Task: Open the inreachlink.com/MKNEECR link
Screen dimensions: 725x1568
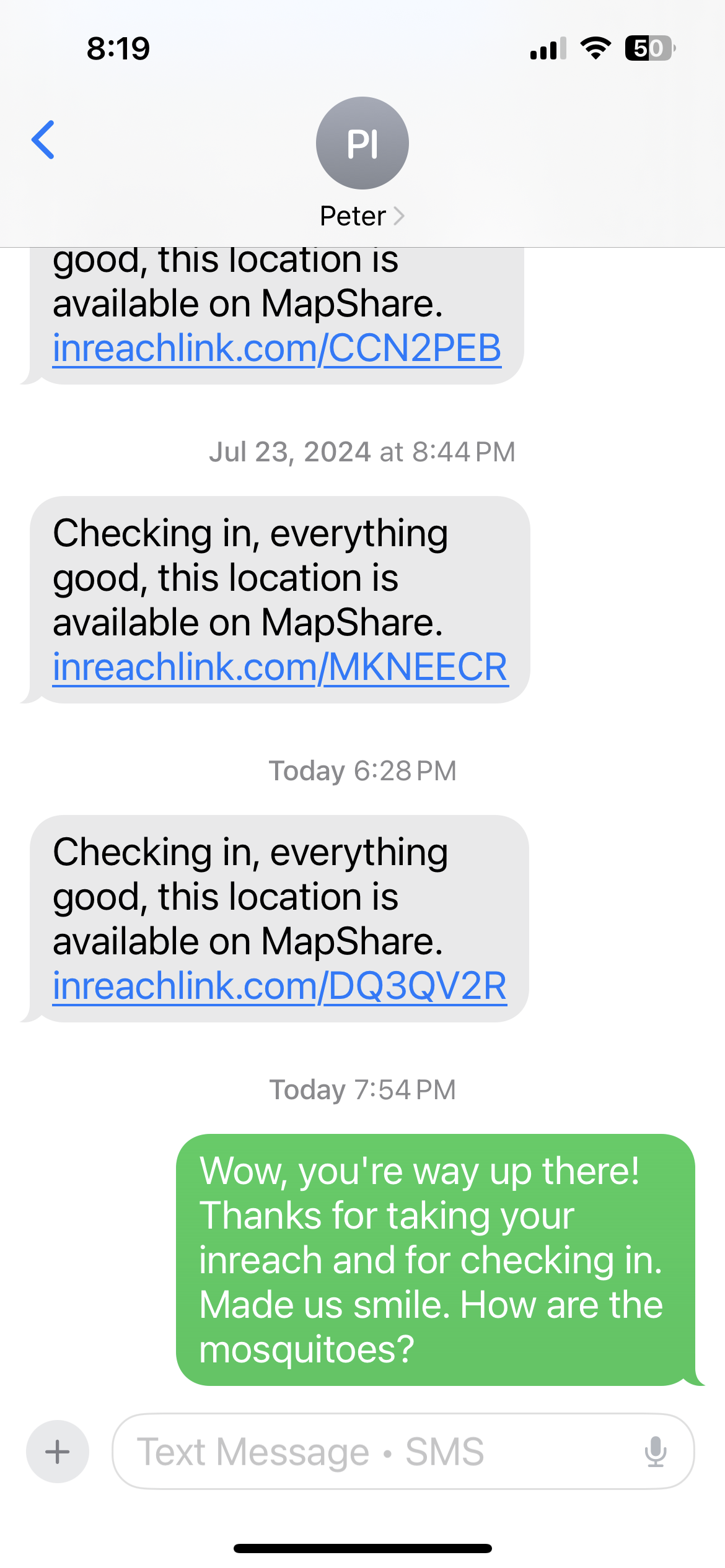Action: tap(280, 668)
